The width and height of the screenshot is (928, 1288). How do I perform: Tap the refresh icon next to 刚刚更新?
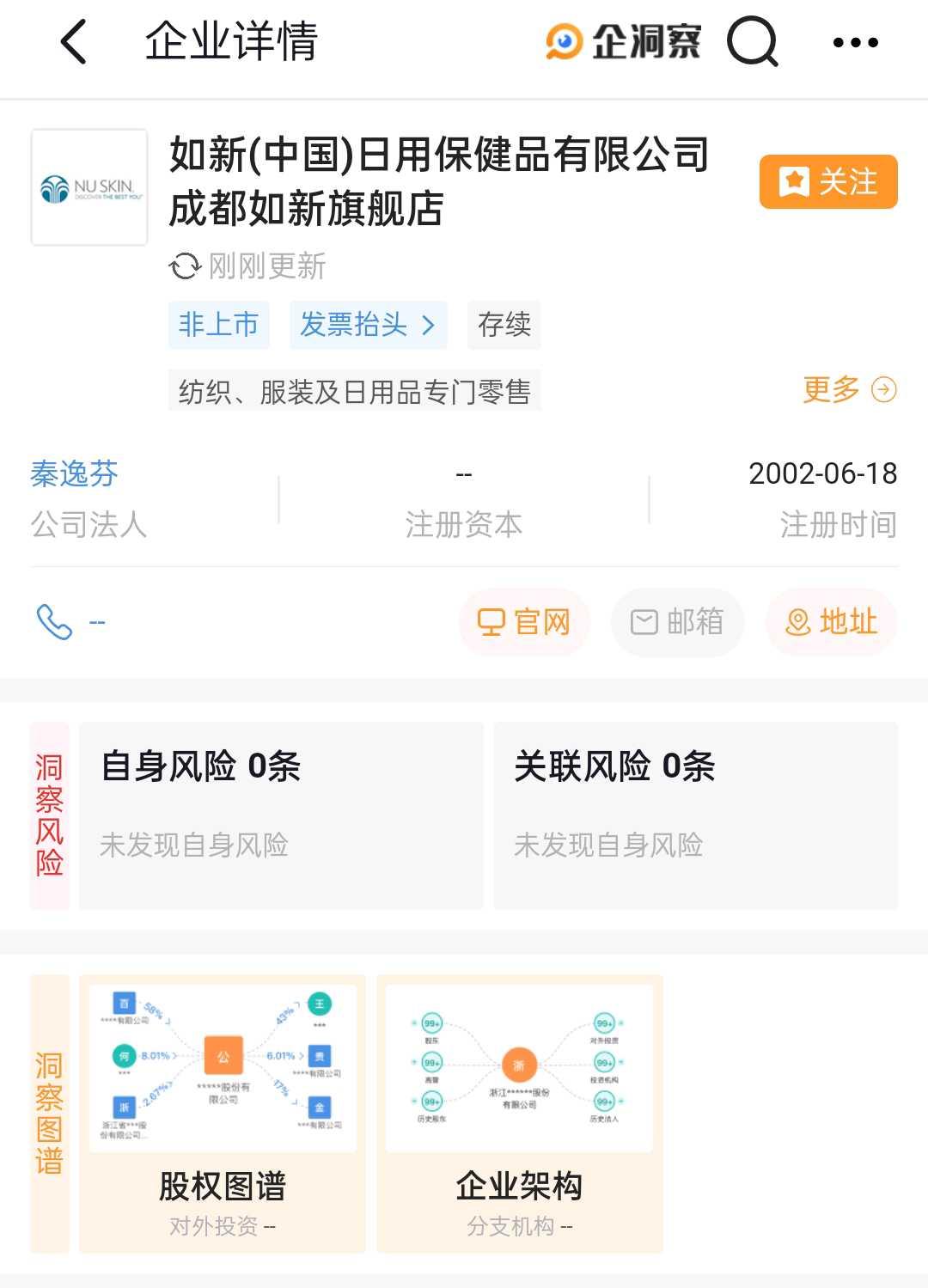pos(185,267)
